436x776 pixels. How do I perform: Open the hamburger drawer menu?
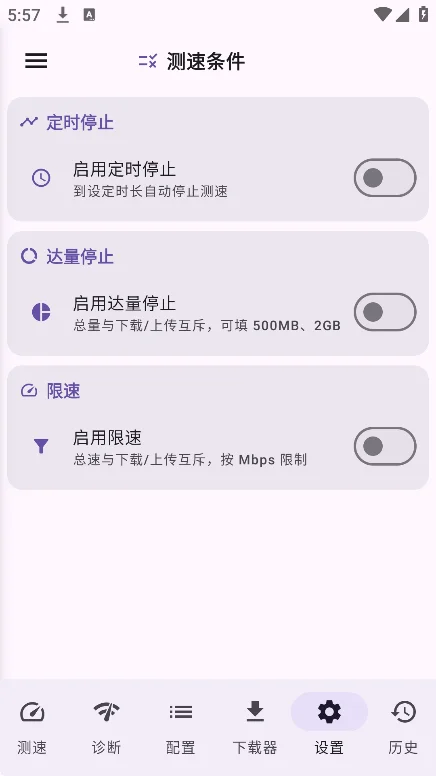pyautogui.click(x=36, y=61)
